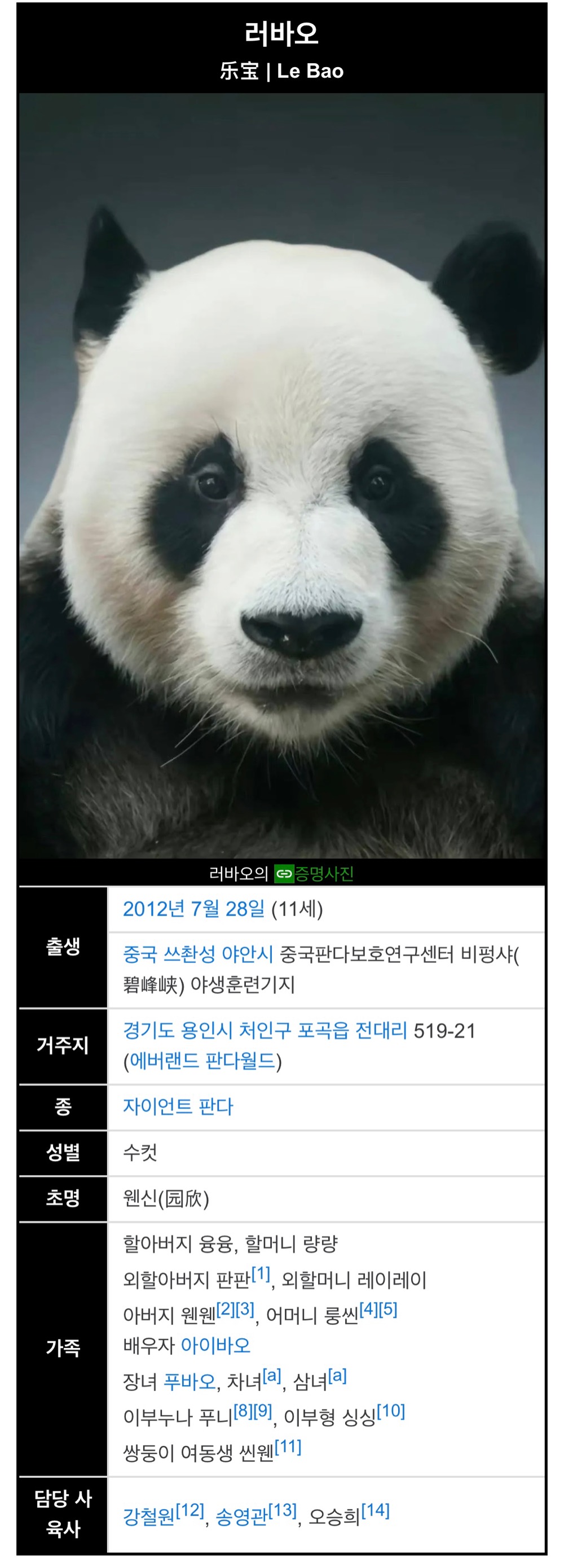Open keeper 송영관's page
The height and width of the screenshot is (1568, 564).
point(241,1516)
